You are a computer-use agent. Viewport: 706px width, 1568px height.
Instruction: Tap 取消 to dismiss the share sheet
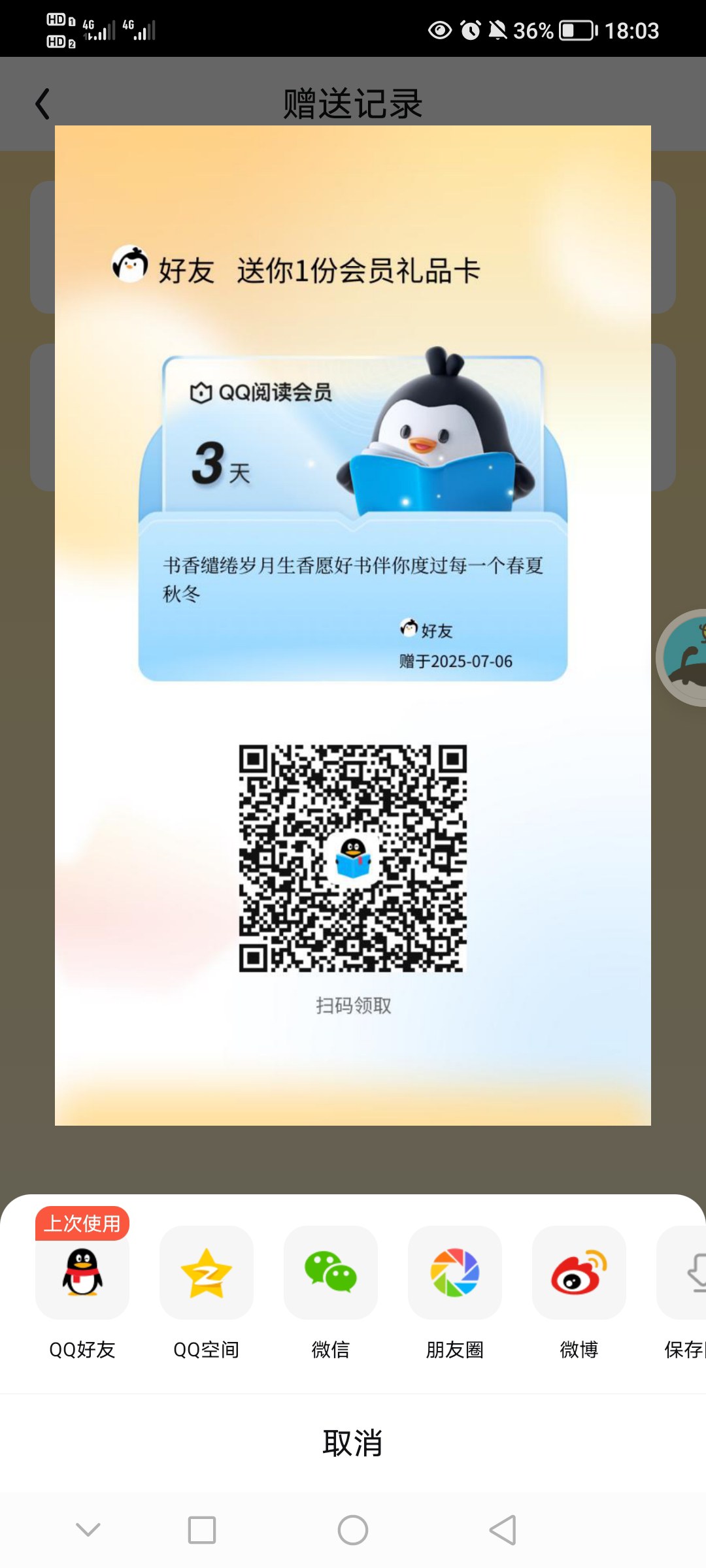click(353, 1443)
